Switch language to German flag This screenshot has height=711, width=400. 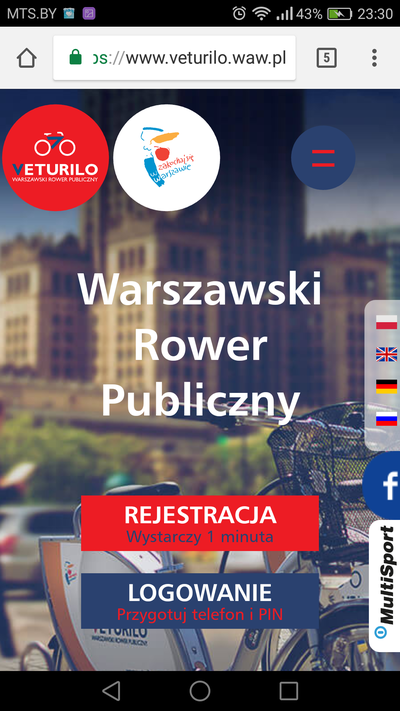point(386,386)
